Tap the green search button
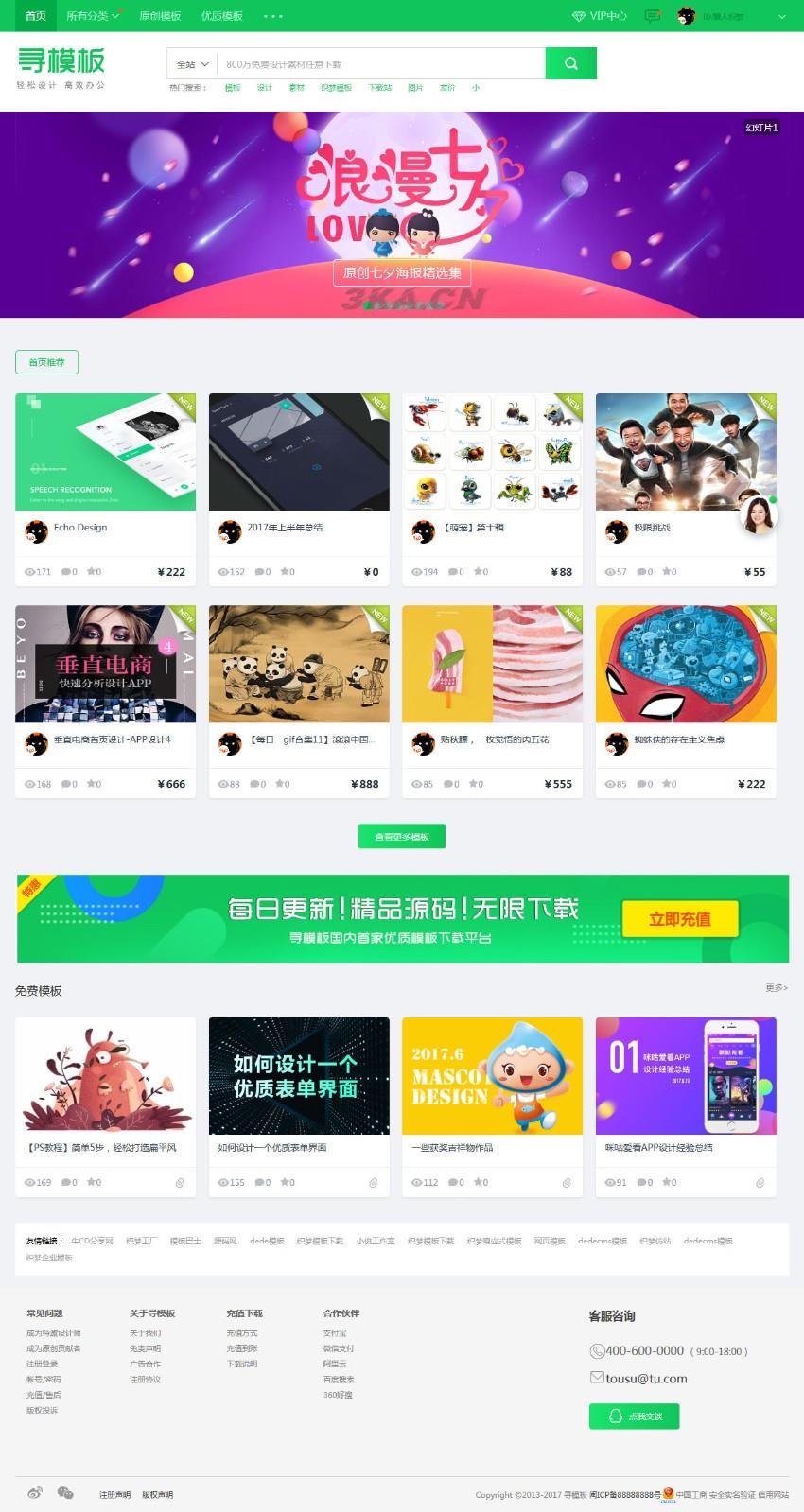804x1512 pixels. (x=570, y=63)
